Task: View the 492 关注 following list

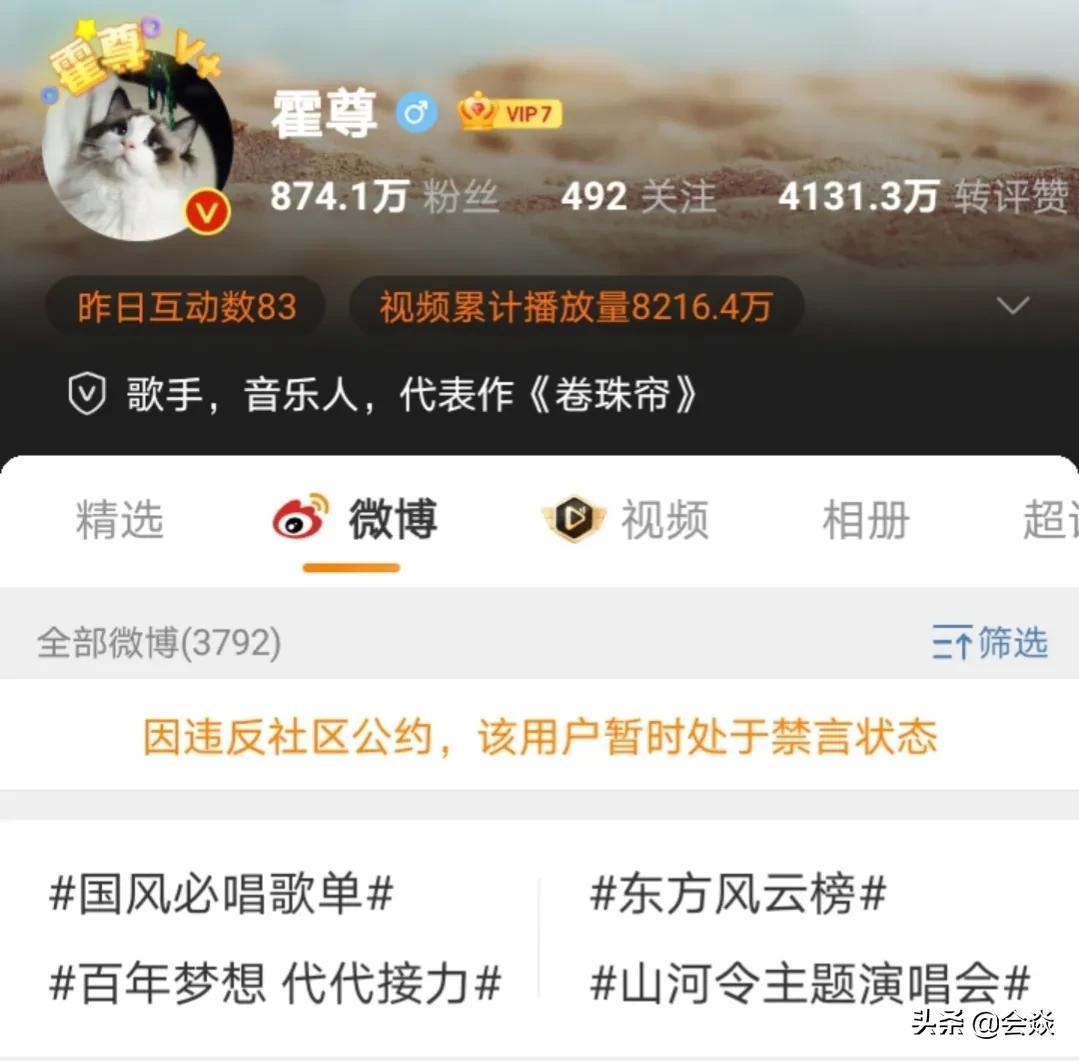Action: point(638,196)
